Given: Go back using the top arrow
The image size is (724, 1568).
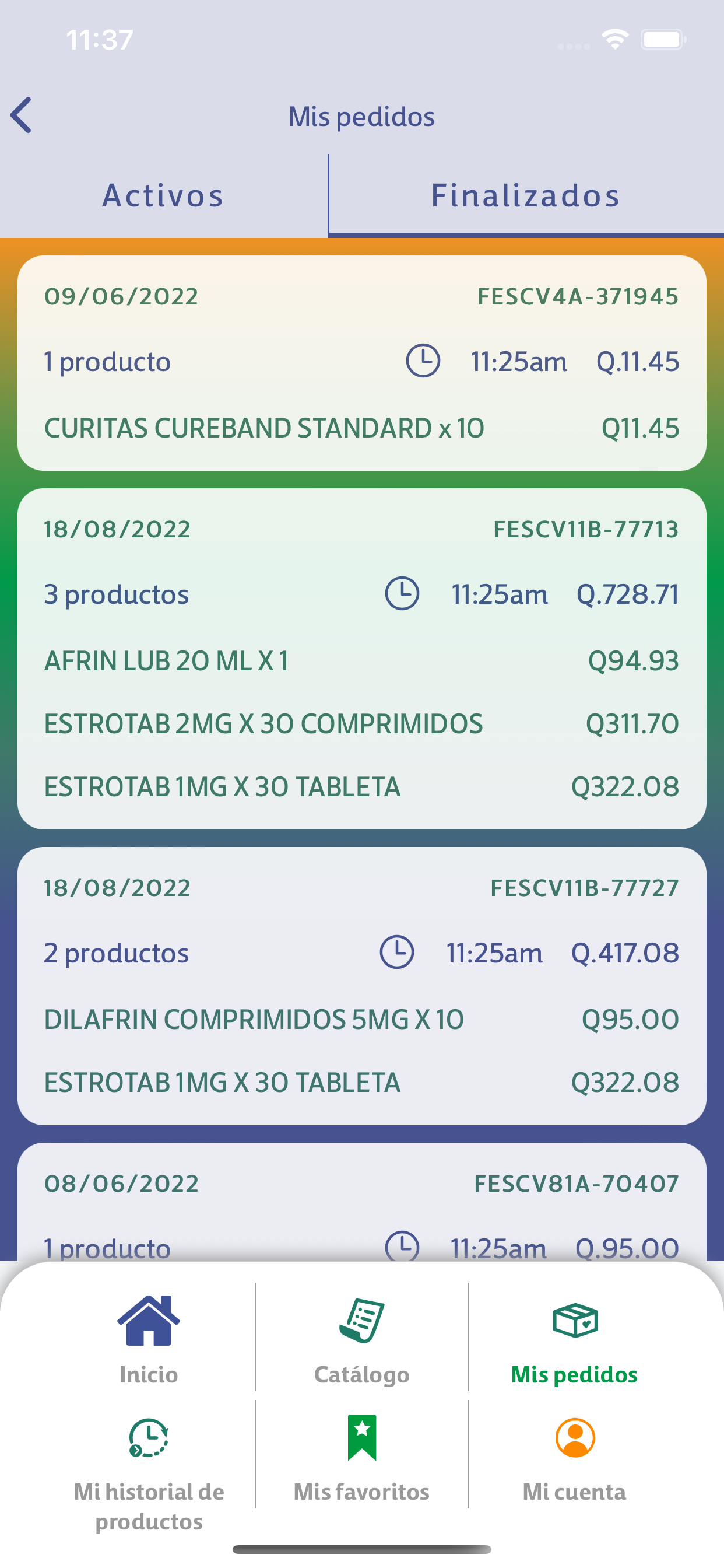Looking at the screenshot, I should pyautogui.click(x=22, y=115).
